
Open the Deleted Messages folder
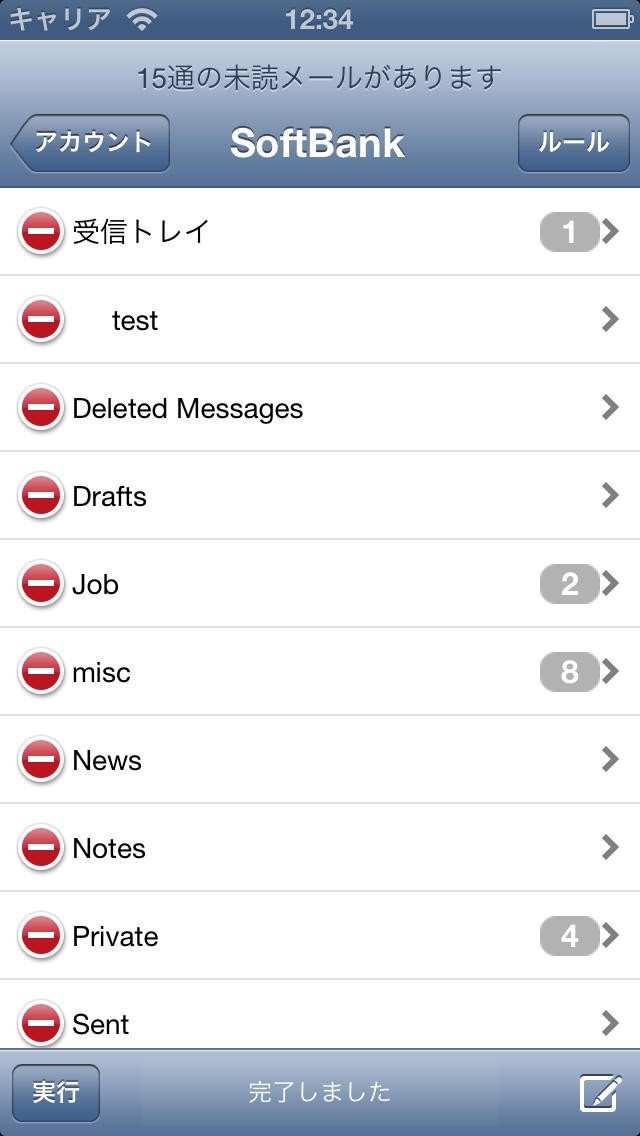coord(320,408)
